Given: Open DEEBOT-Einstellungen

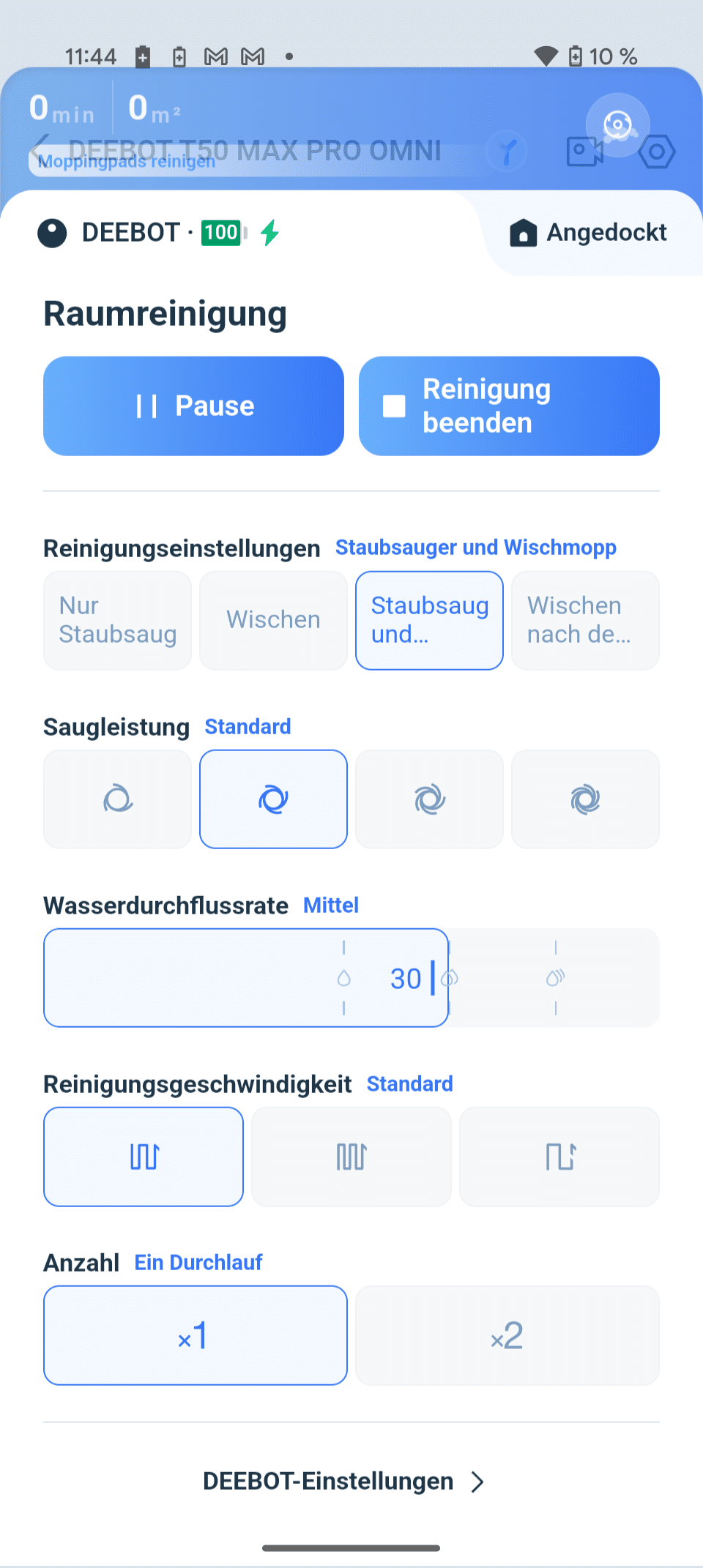Looking at the screenshot, I should pyautogui.click(x=344, y=1481).
